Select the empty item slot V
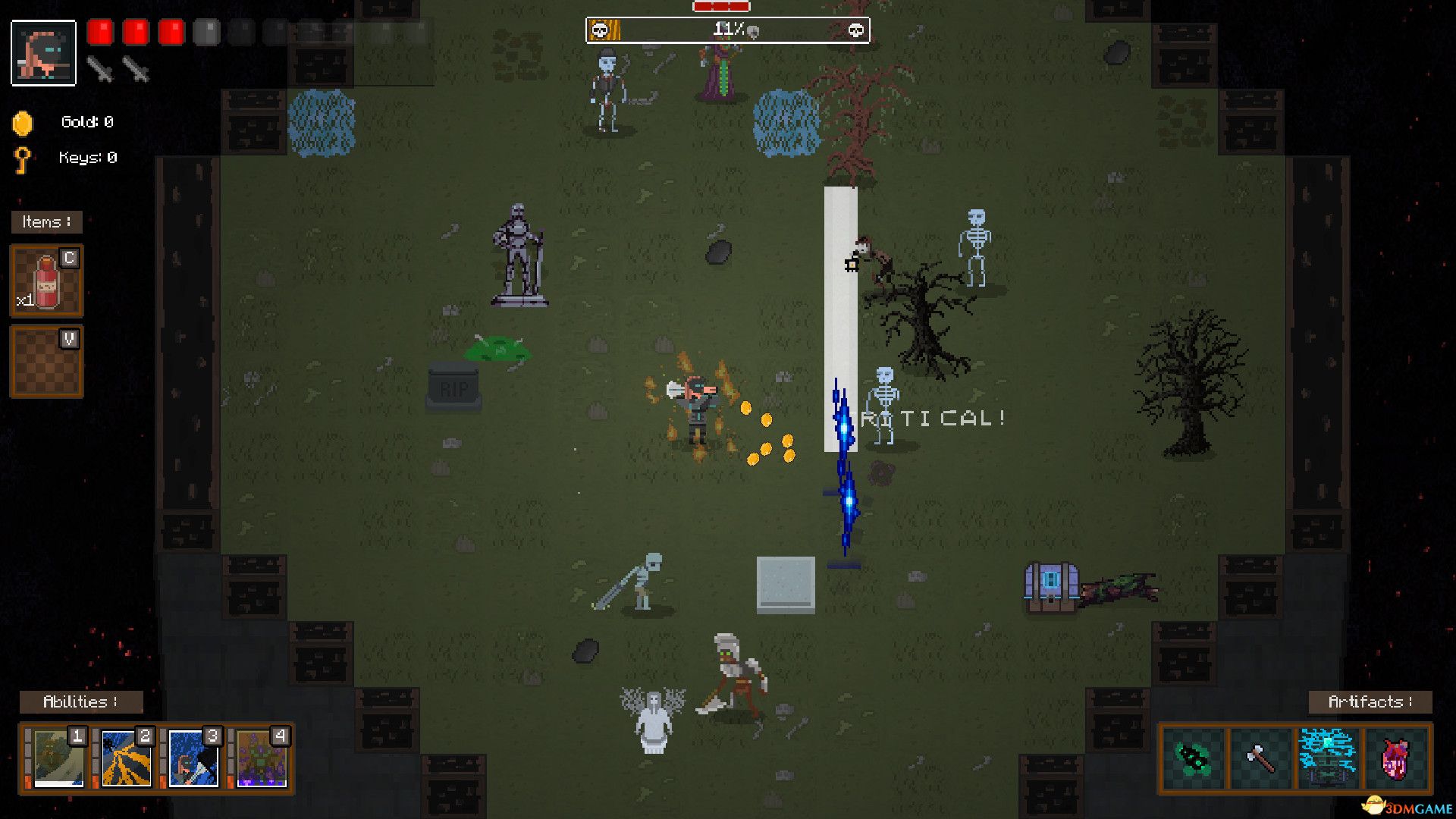The image size is (1456, 819). coord(46,362)
